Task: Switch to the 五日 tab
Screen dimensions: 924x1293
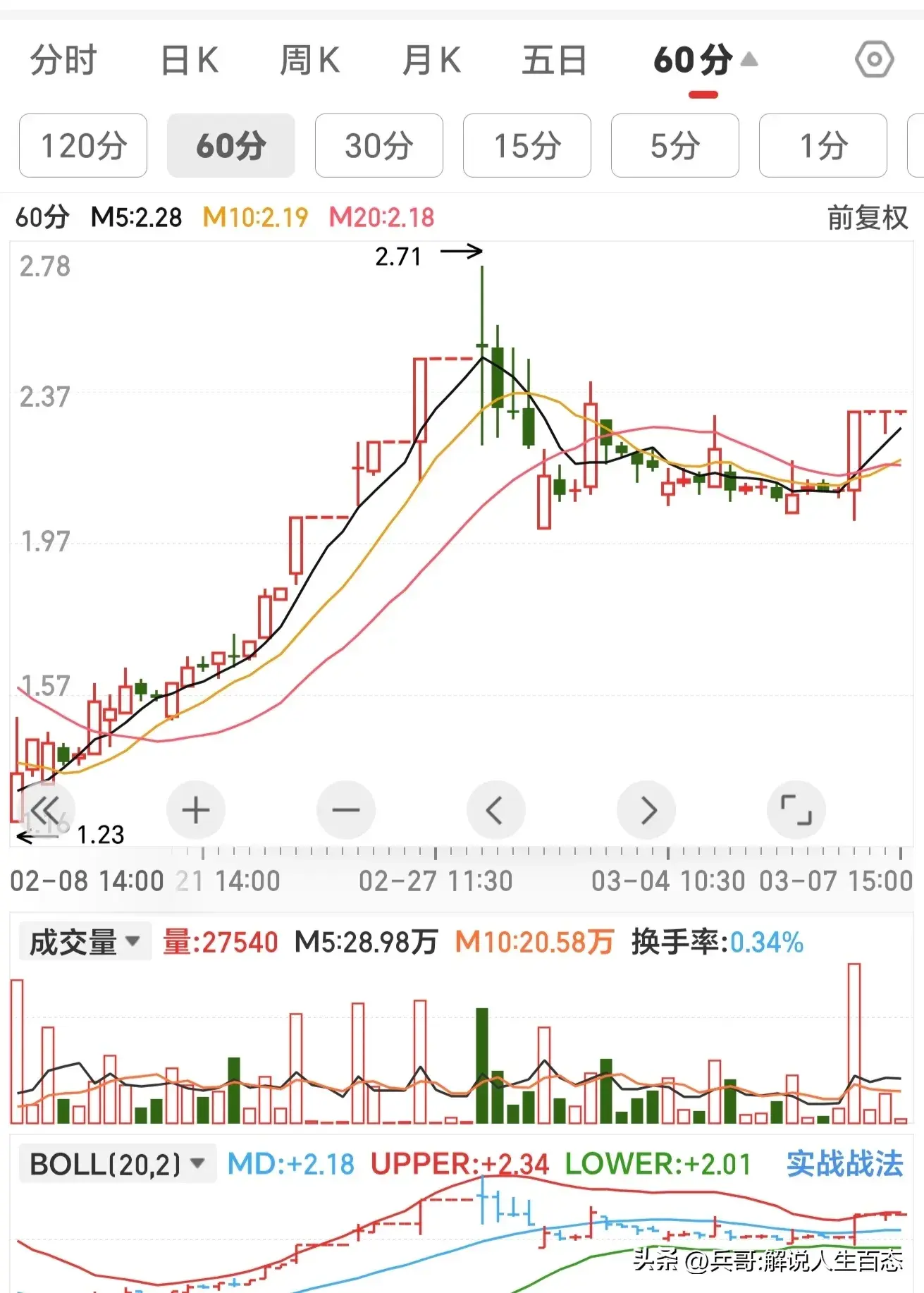Action: pos(554,60)
